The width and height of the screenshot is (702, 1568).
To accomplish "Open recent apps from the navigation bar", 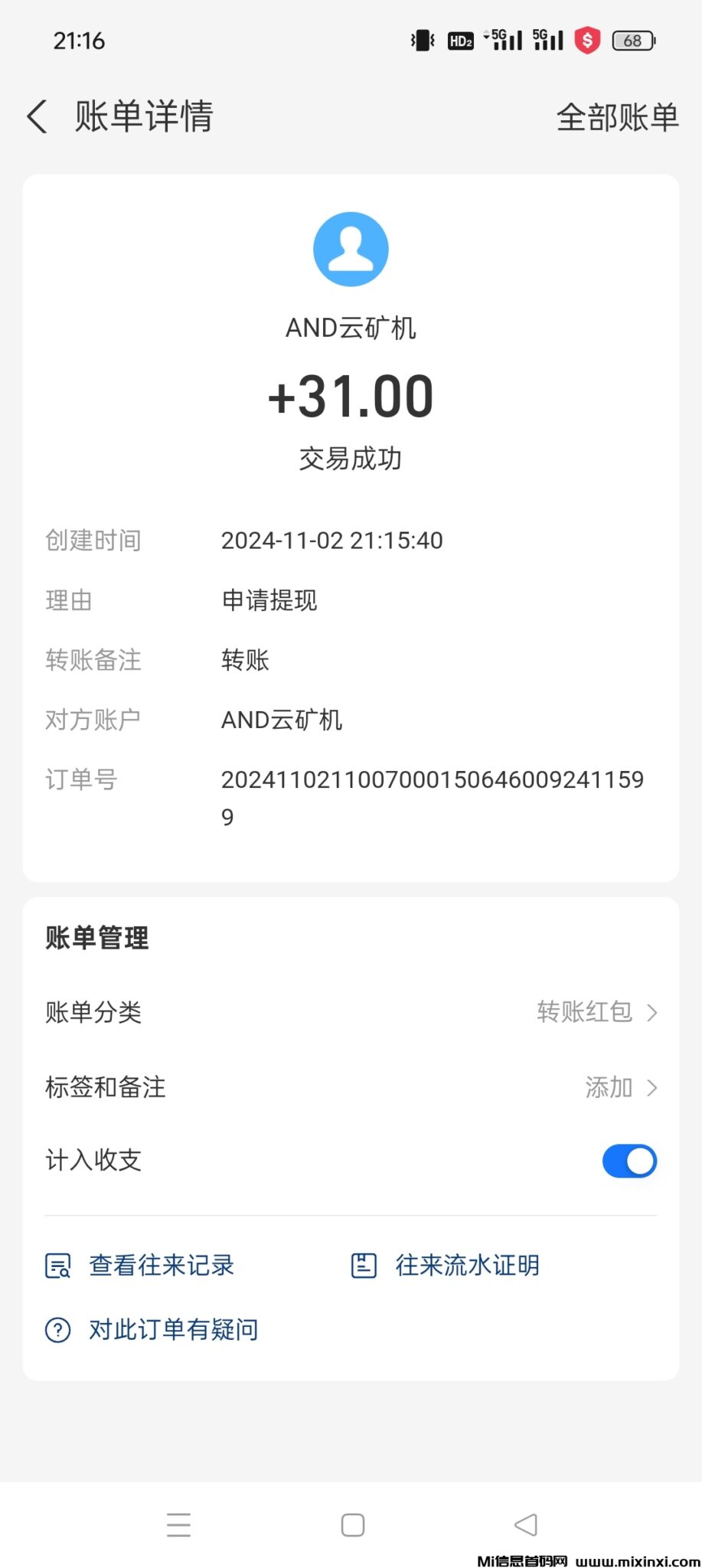I will [x=178, y=1525].
